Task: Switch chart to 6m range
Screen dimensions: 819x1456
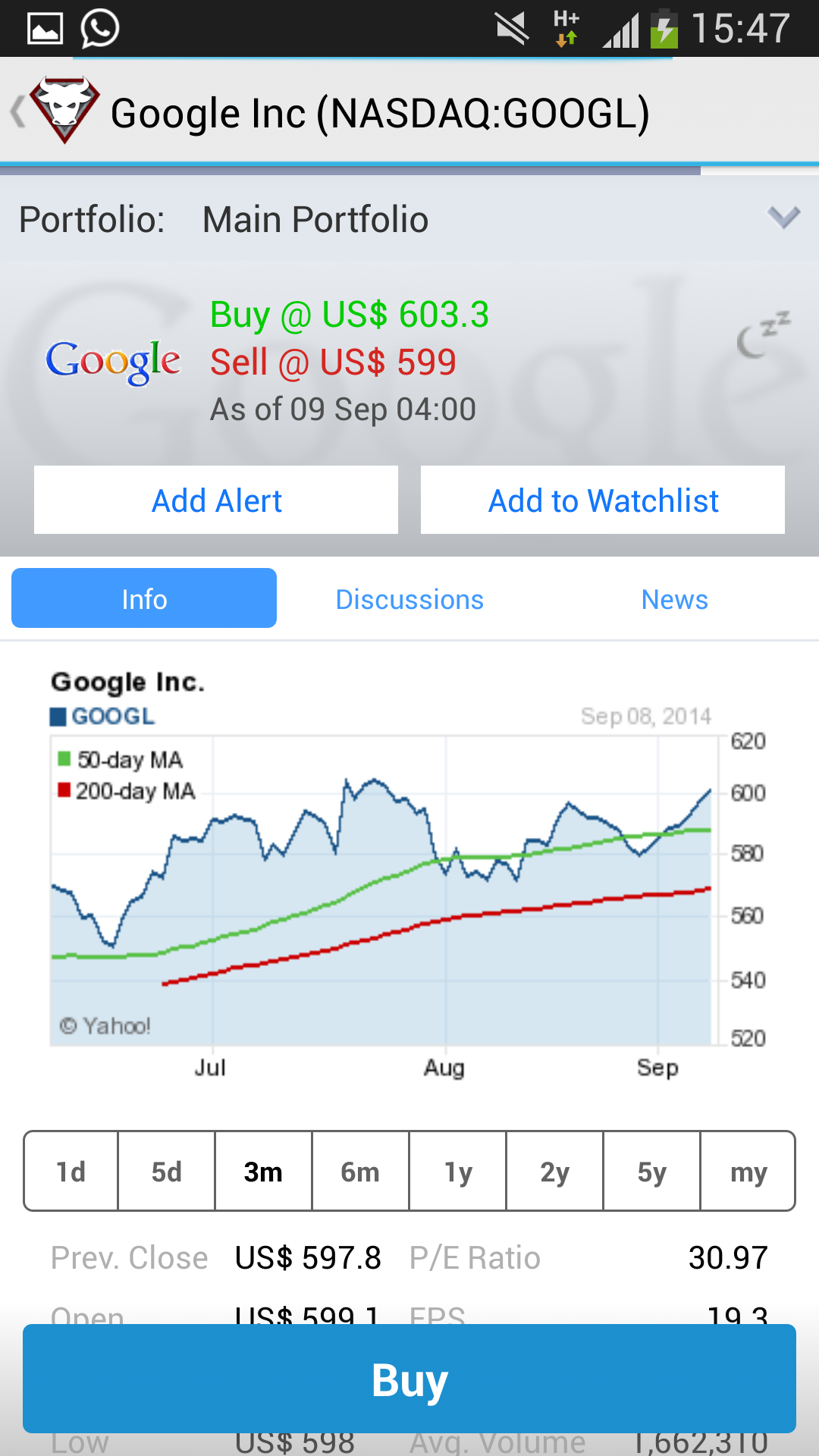Action: 360,1172
